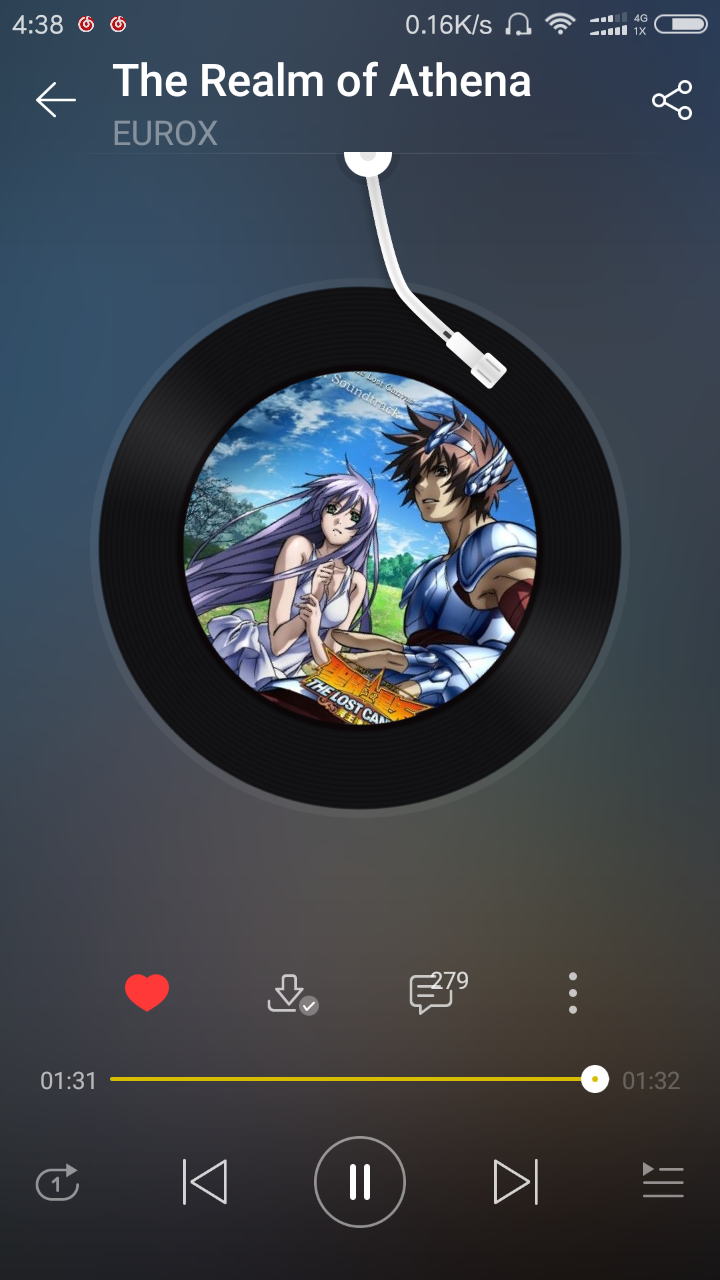Open the current playlist queue
Screen dimensions: 720x1280
point(663,1183)
